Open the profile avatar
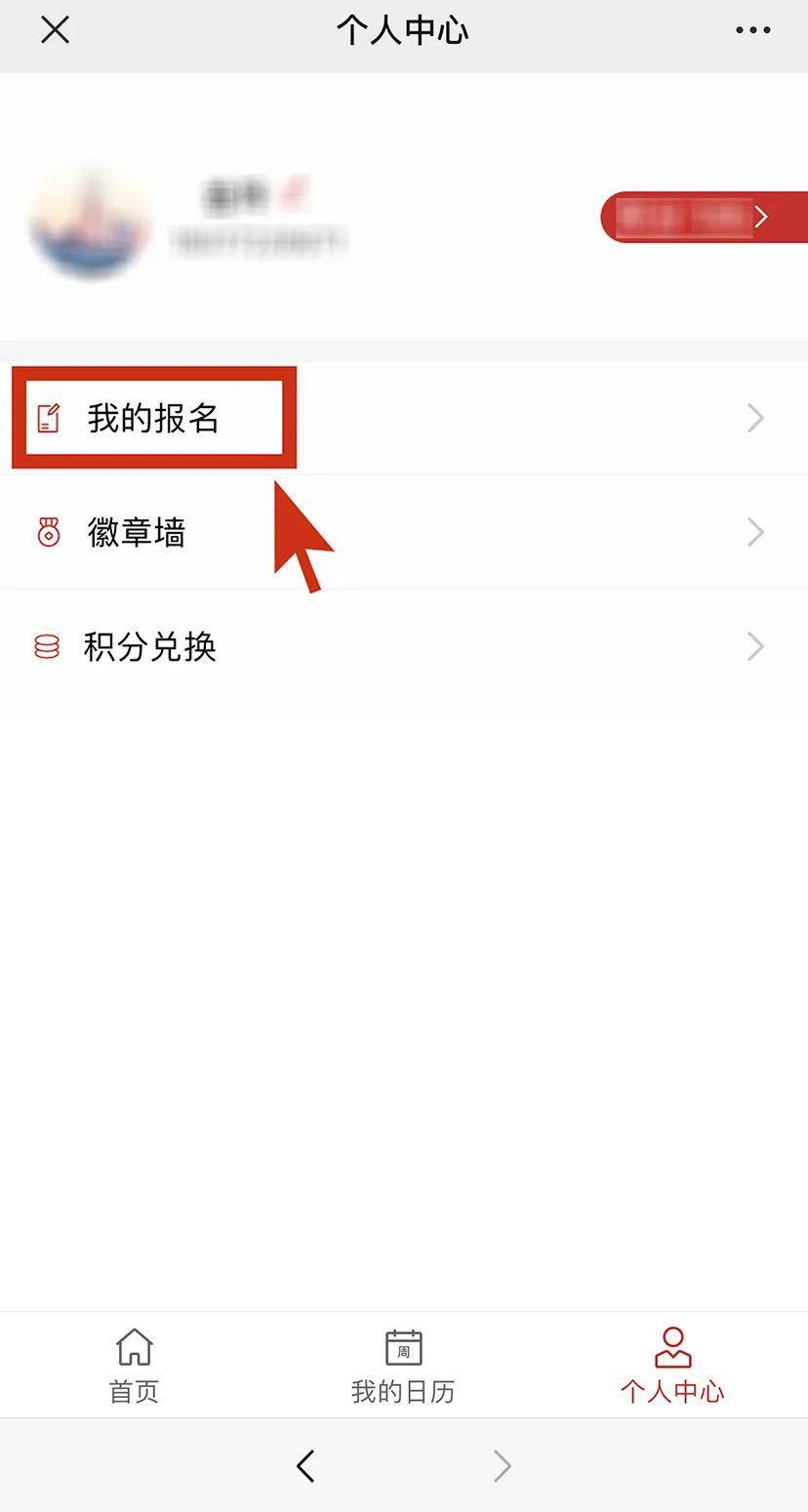 pos(90,223)
